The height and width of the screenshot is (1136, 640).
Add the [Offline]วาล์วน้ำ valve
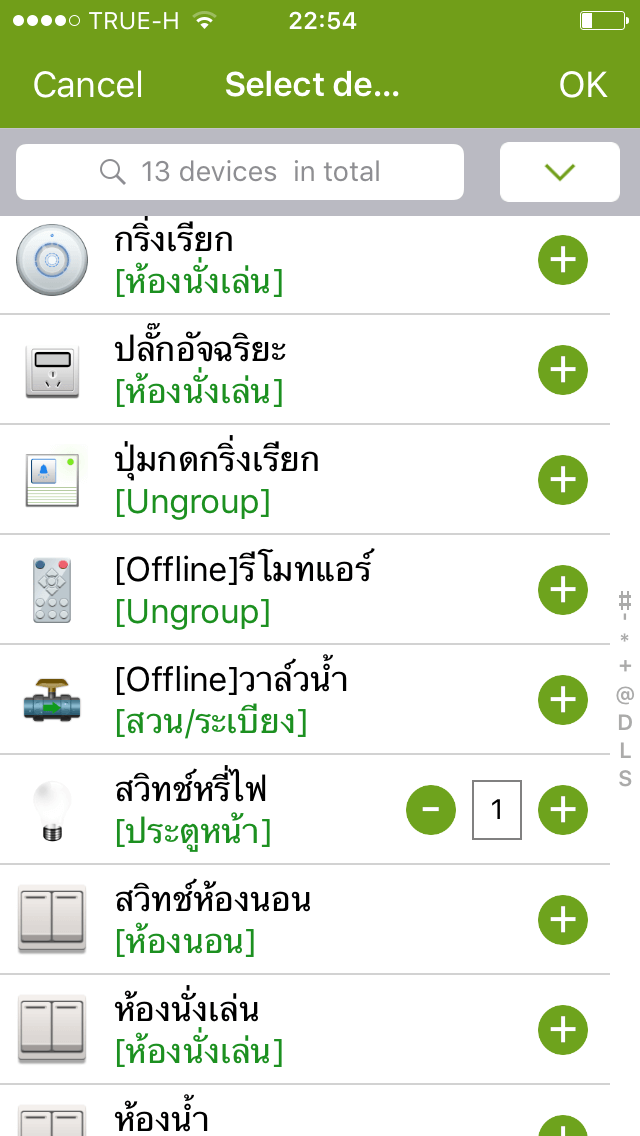tap(562, 700)
